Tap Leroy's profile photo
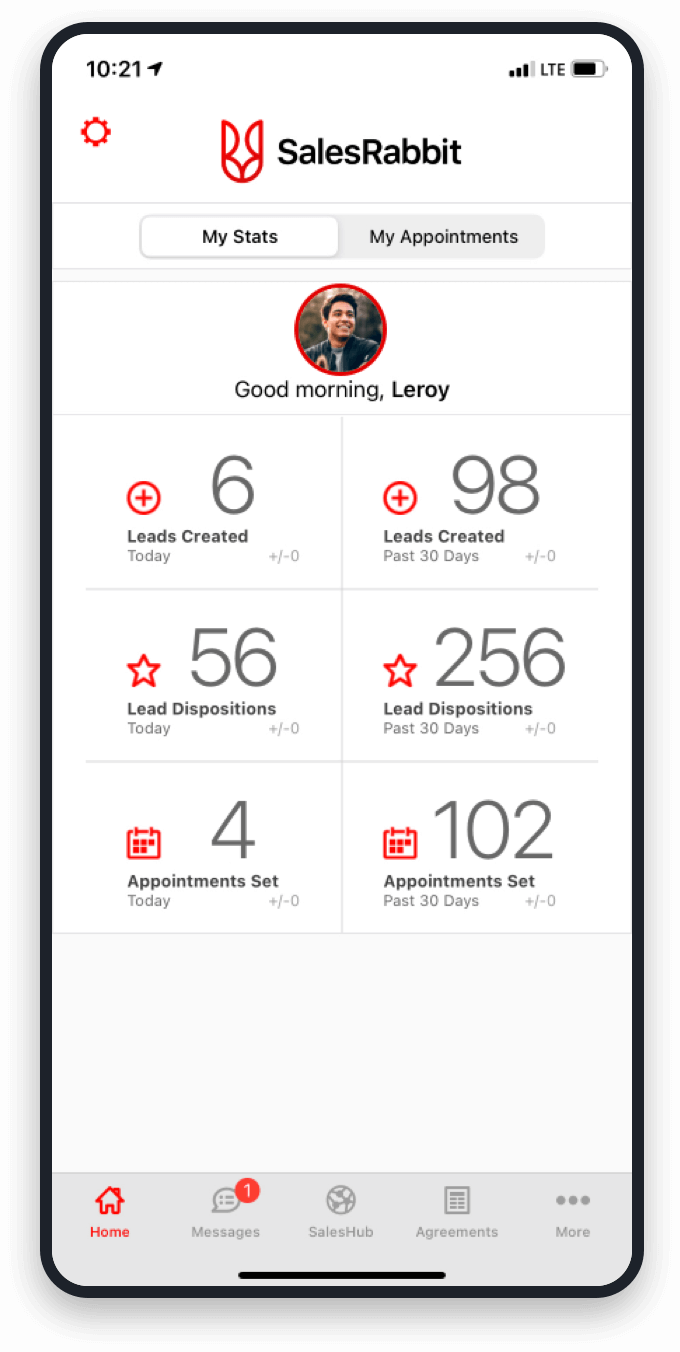Image resolution: width=680 pixels, height=1352 pixels. click(340, 329)
